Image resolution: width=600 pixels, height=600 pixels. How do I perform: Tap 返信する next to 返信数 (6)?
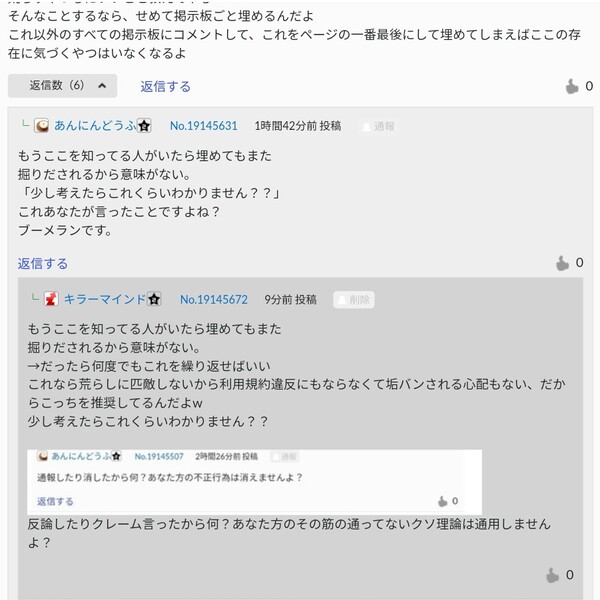click(x=166, y=87)
